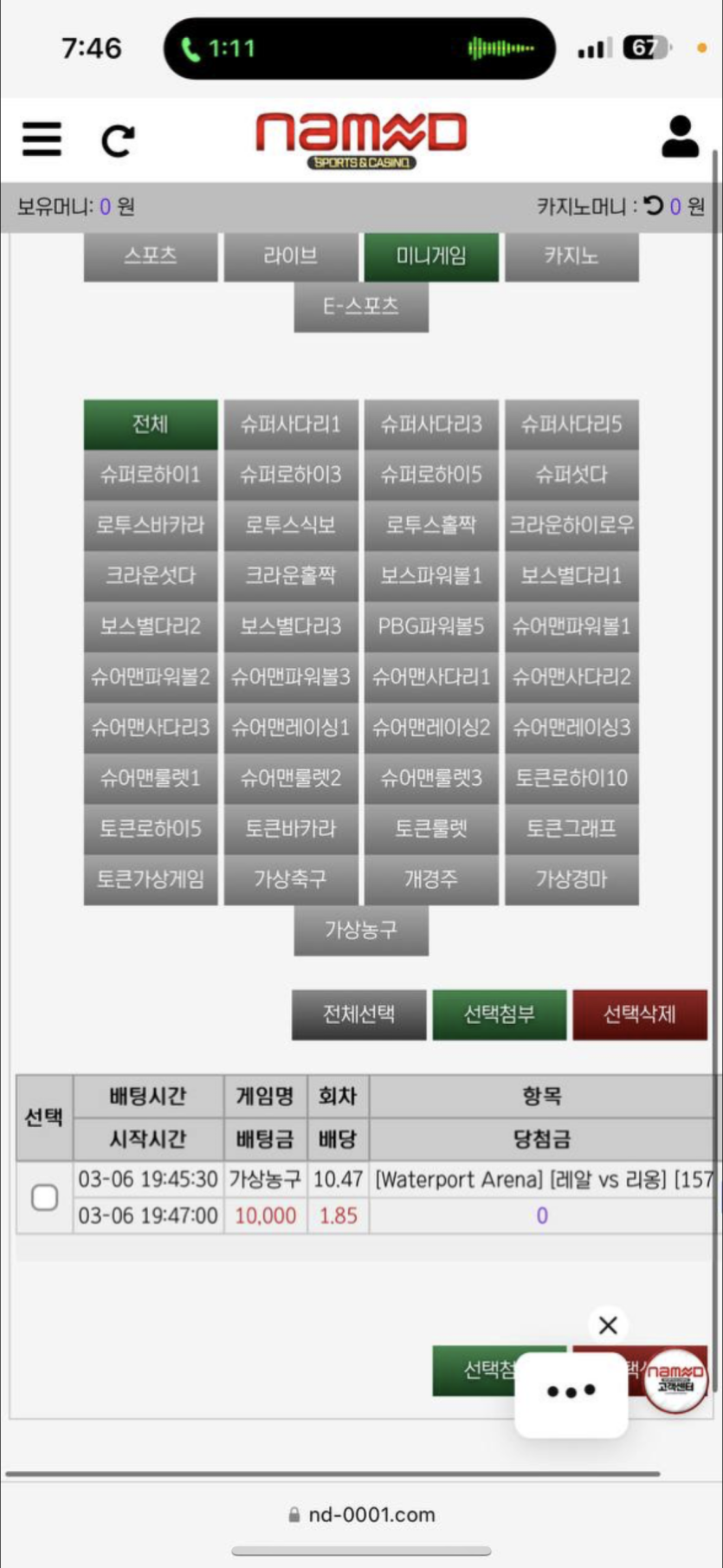Go to the E-스포츠 tab
Image resolution: width=723 pixels, height=1568 pixels.
(361, 307)
